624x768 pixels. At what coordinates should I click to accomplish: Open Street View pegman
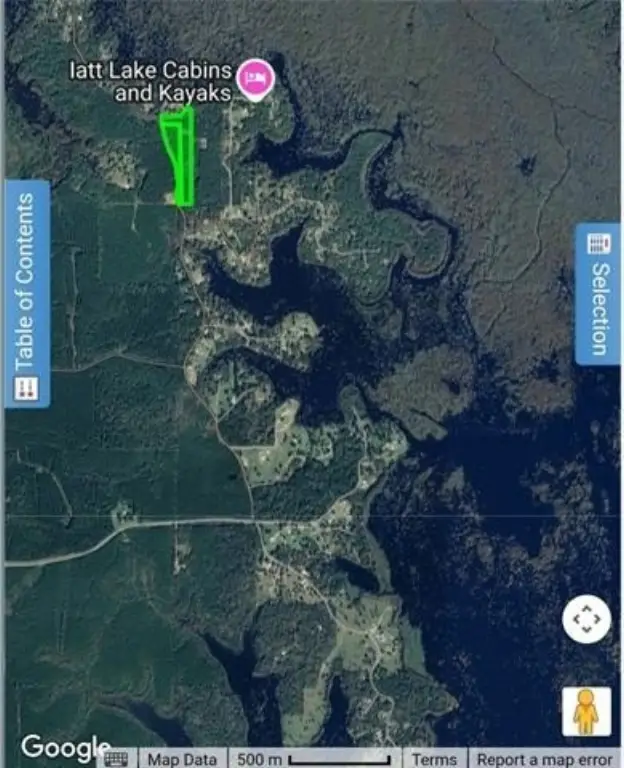(x=586, y=712)
